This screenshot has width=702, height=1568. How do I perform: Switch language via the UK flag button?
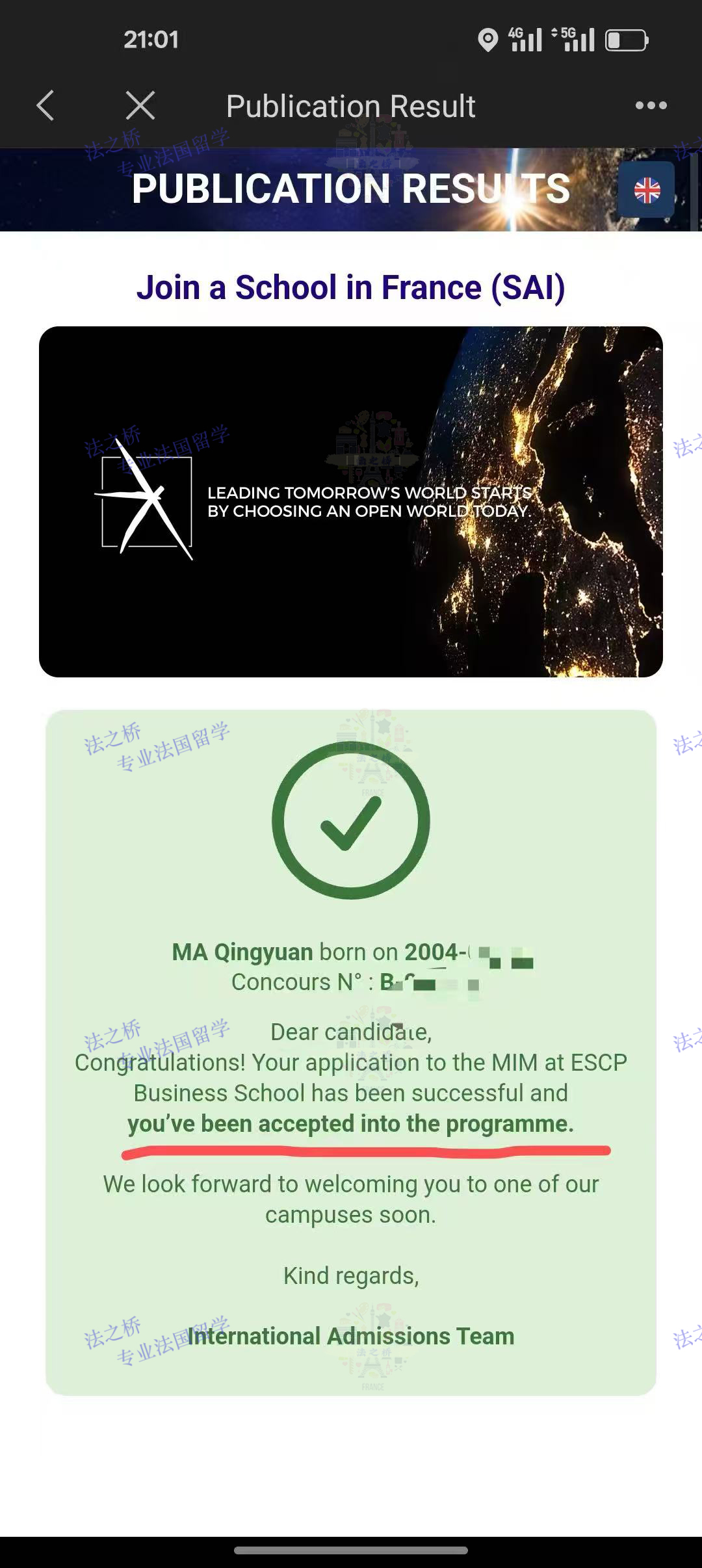click(647, 190)
